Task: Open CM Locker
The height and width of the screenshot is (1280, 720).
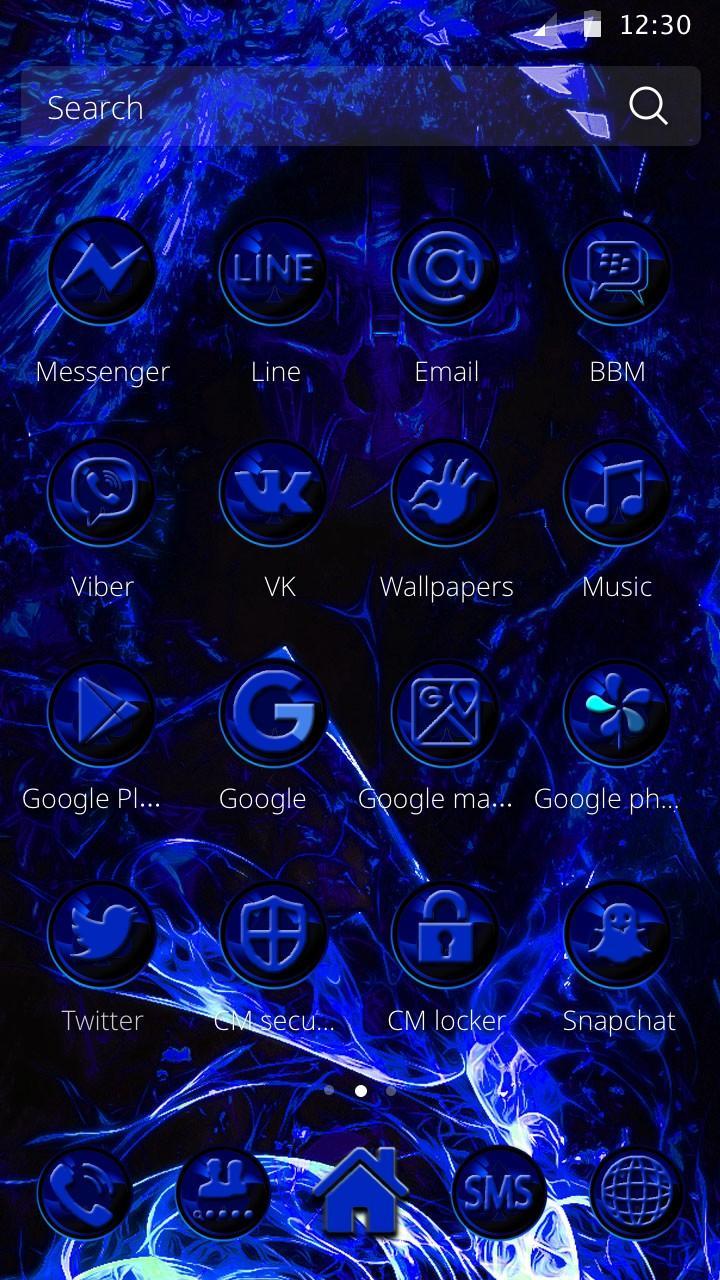Action: pos(446,935)
